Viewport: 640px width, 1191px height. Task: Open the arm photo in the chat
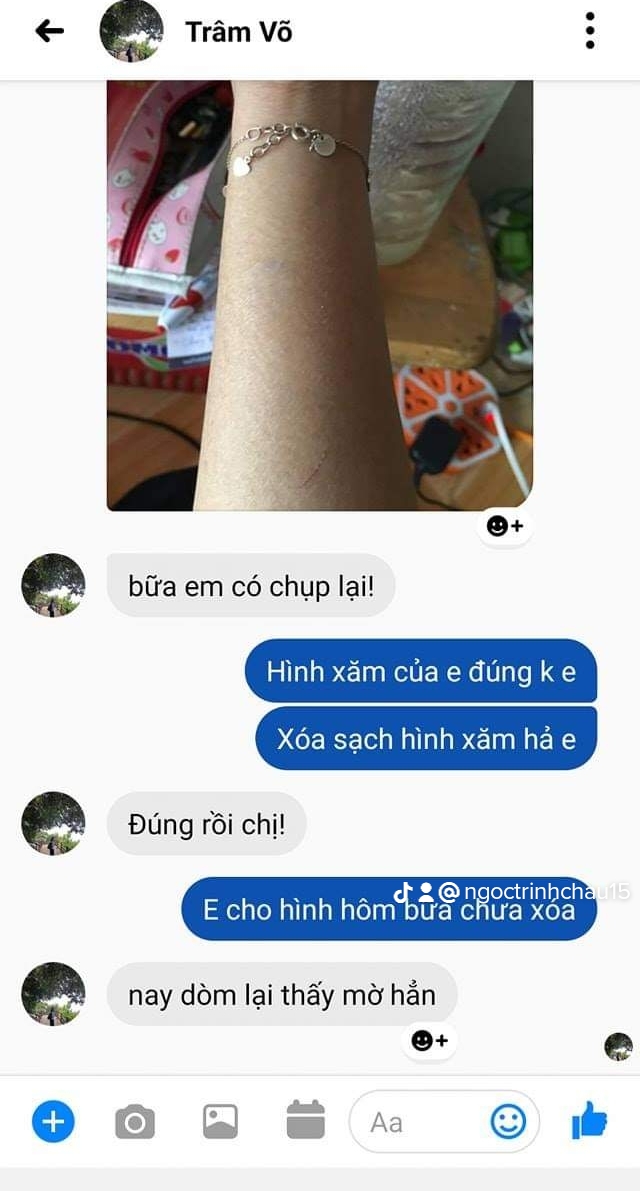click(x=319, y=295)
